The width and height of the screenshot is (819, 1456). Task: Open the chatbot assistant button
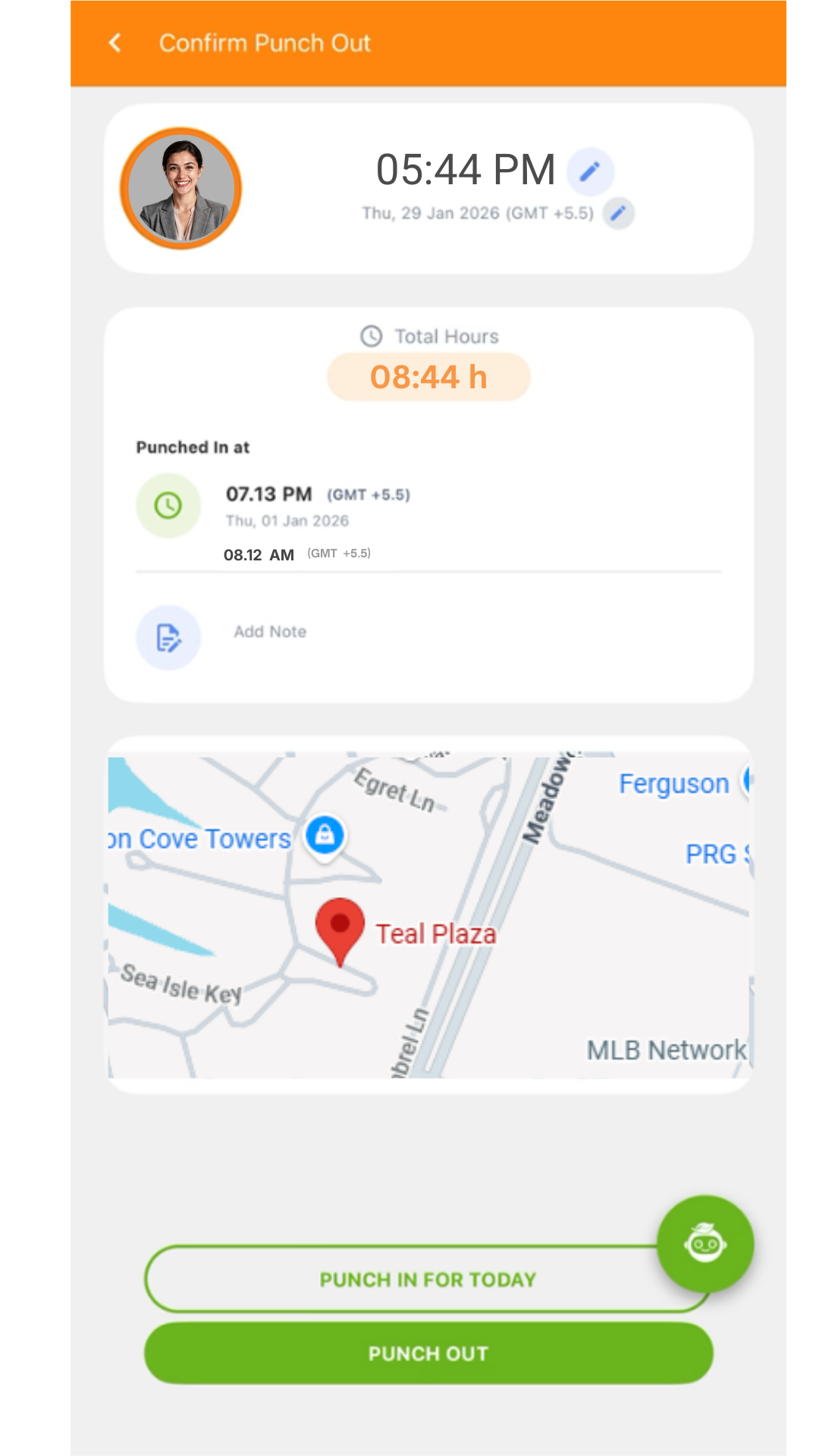click(x=705, y=1244)
